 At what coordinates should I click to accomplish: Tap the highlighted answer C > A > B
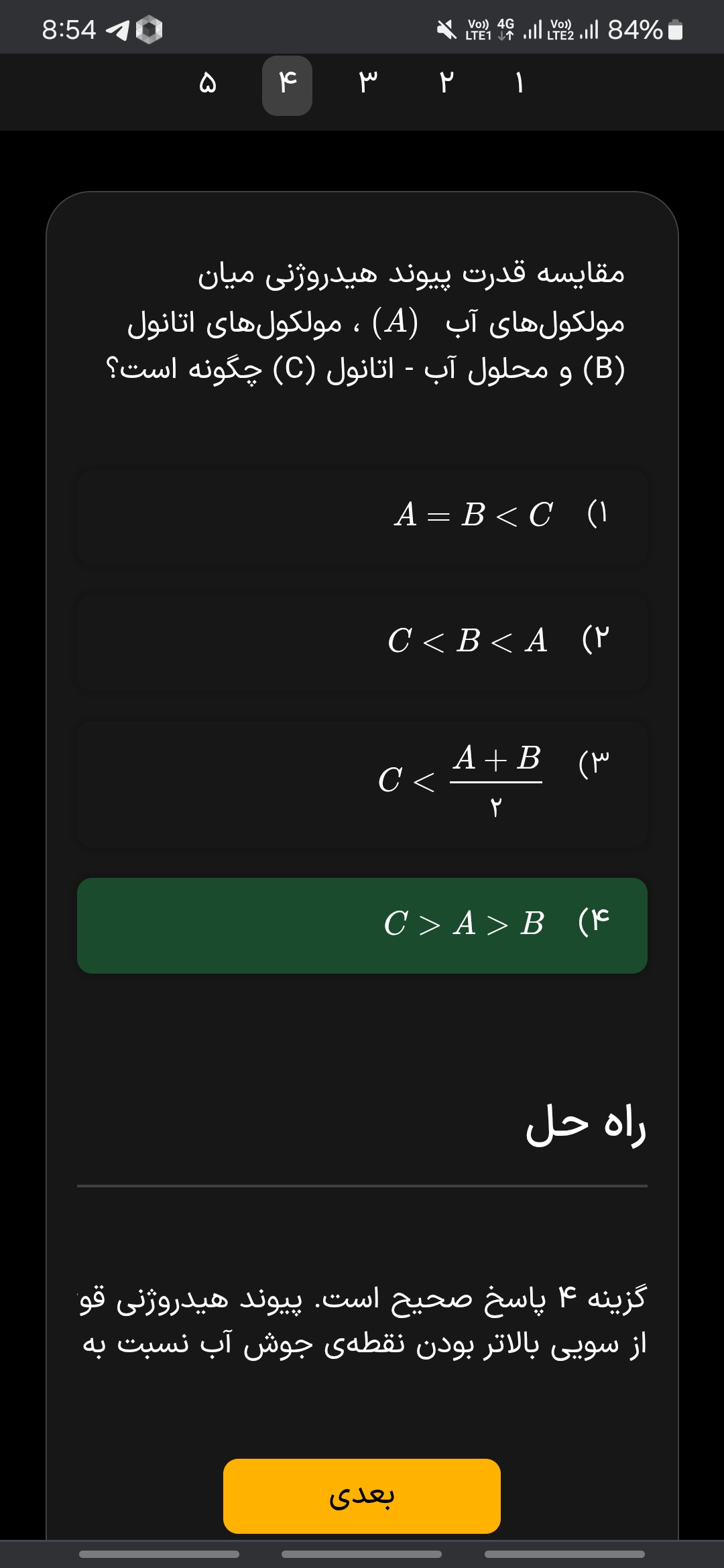pos(362,925)
